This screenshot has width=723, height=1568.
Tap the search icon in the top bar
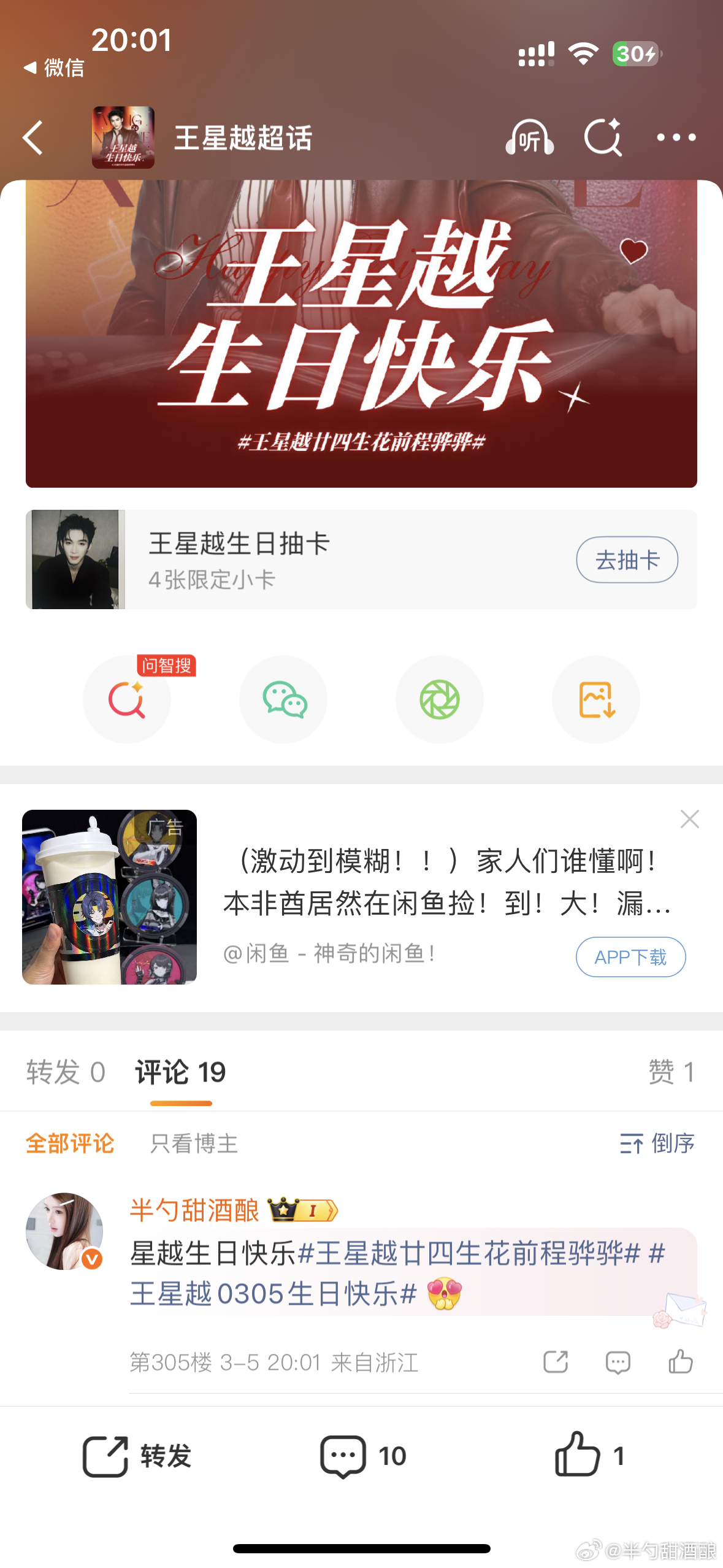pos(604,137)
